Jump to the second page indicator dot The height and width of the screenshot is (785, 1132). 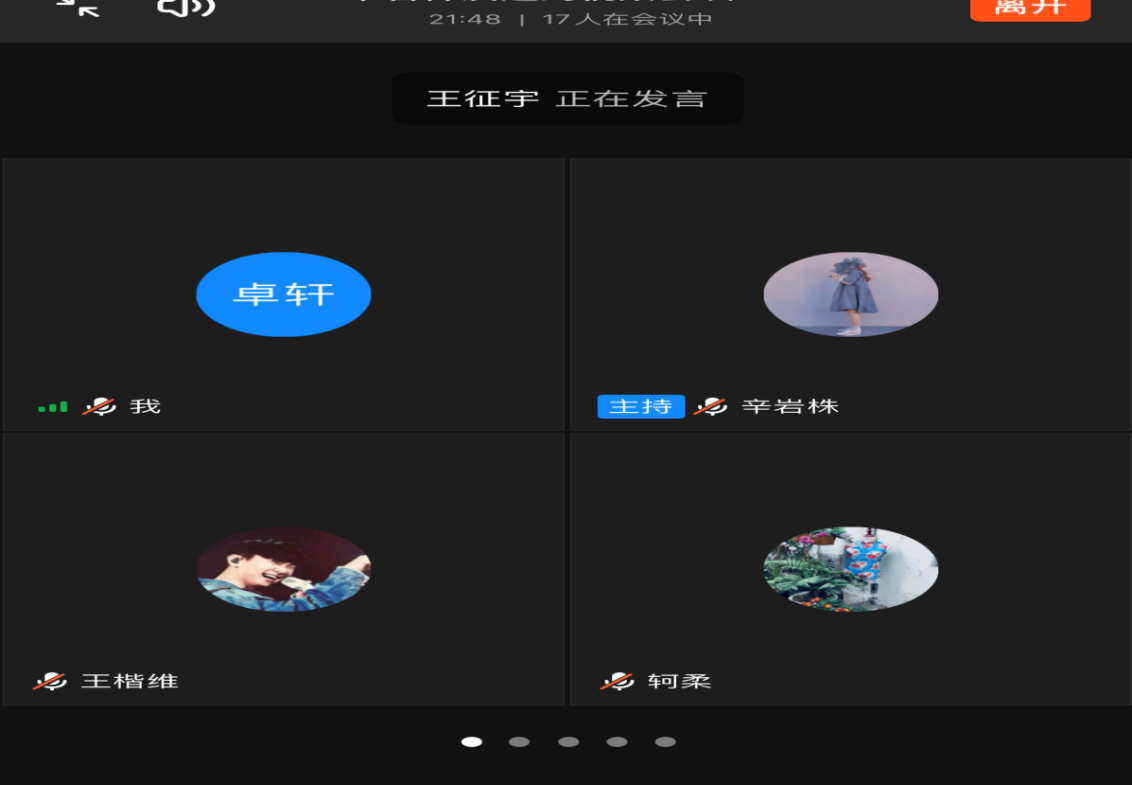pyautogui.click(x=519, y=742)
